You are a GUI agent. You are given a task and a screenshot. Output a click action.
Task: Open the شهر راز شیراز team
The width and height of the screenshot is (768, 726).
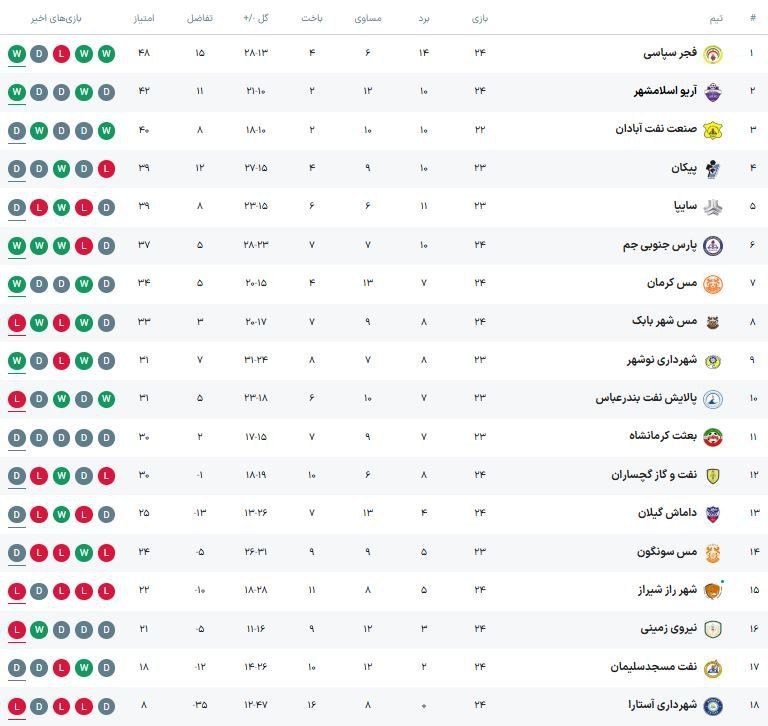click(666, 590)
